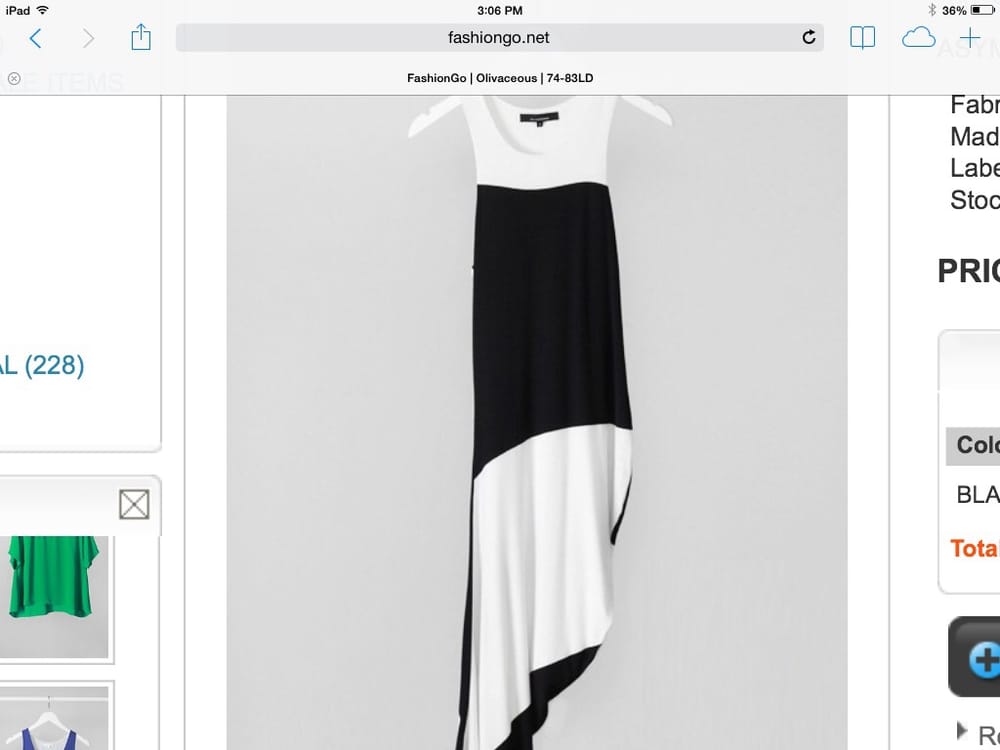Open a new tab with plus
This screenshot has width=1000, height=750.
[970, 38]
